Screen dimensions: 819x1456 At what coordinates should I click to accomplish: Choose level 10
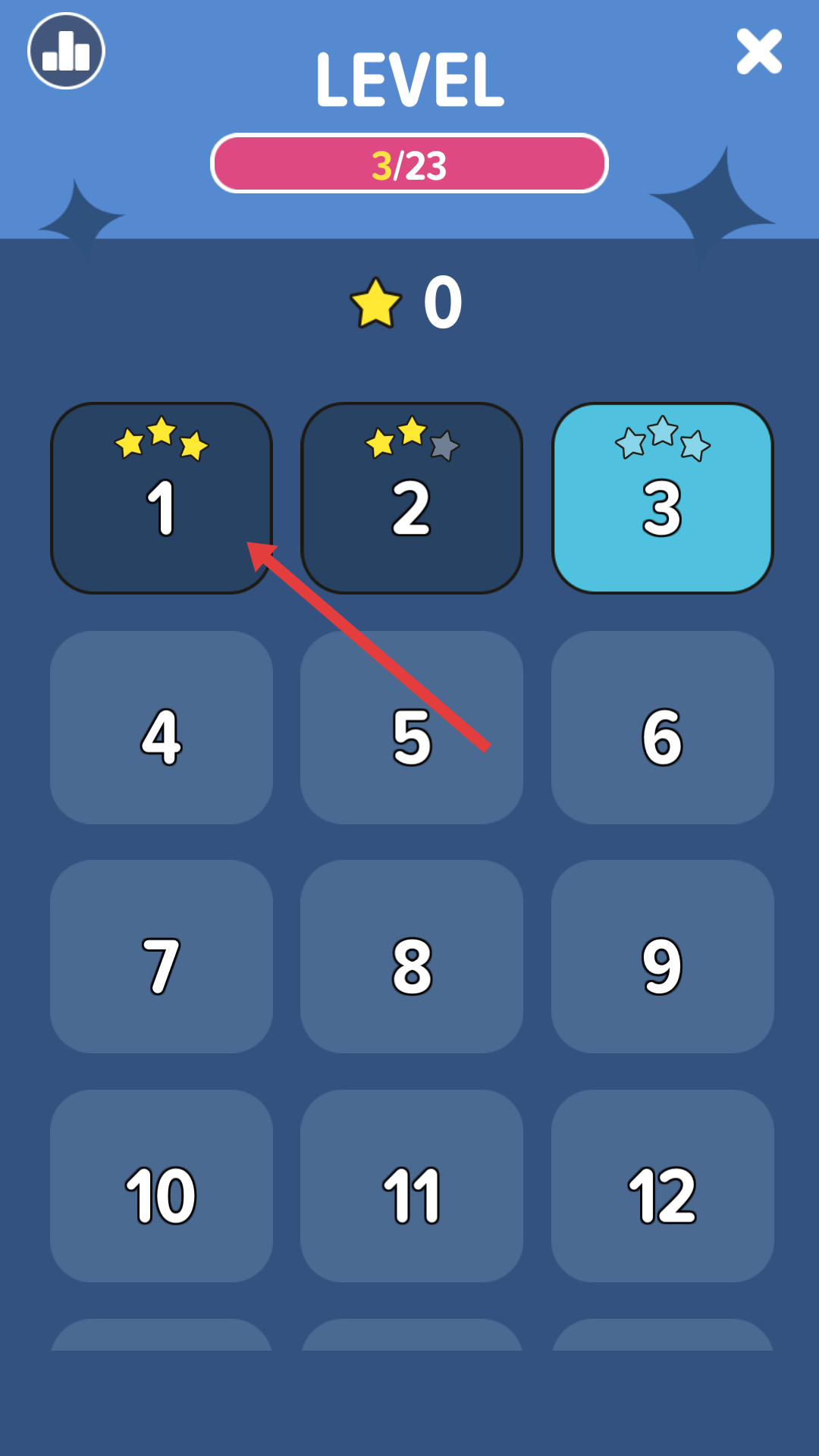(161, 1186)
